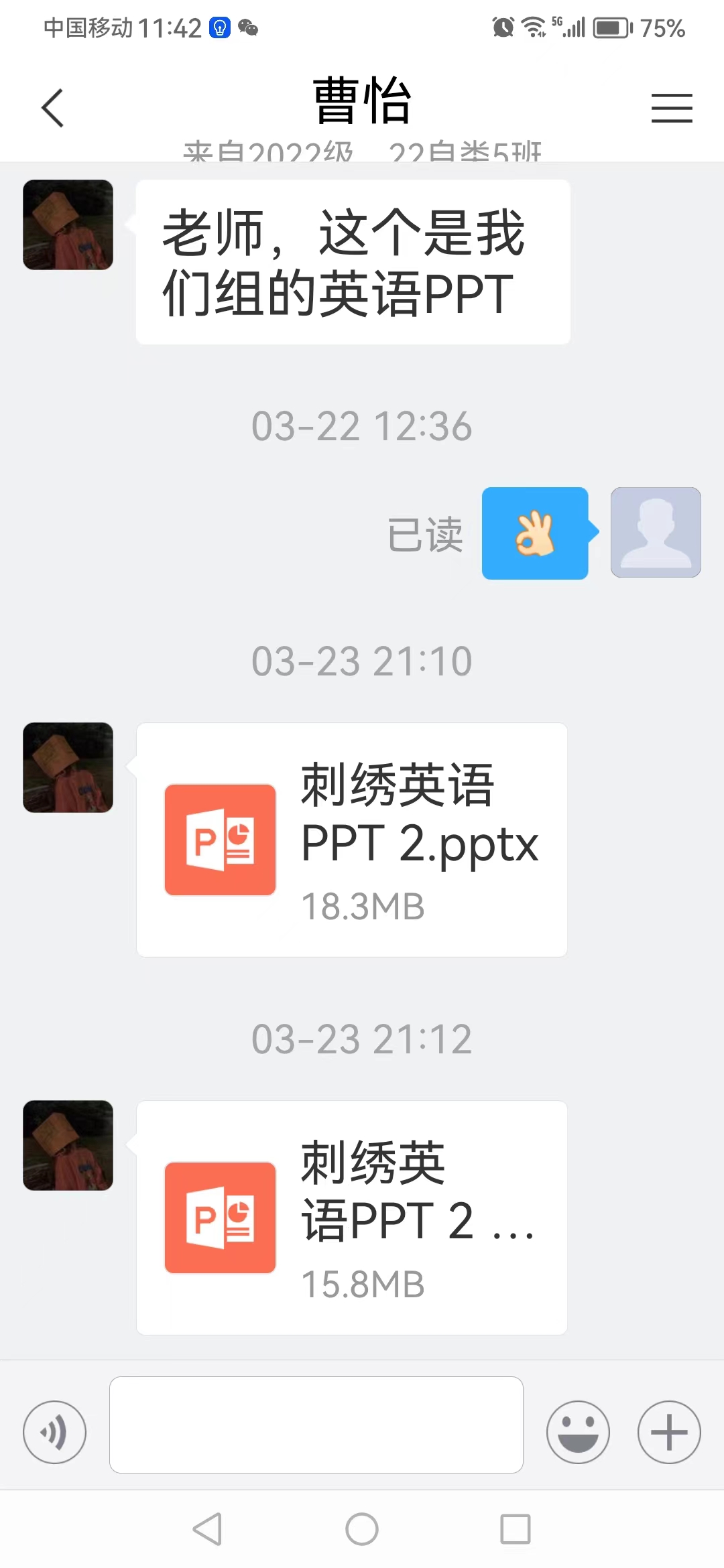The image size is (724, 1568).
Task: Open the 15.8MB 刺绣英语PPT 2 file
Action: coord(352,1218)
